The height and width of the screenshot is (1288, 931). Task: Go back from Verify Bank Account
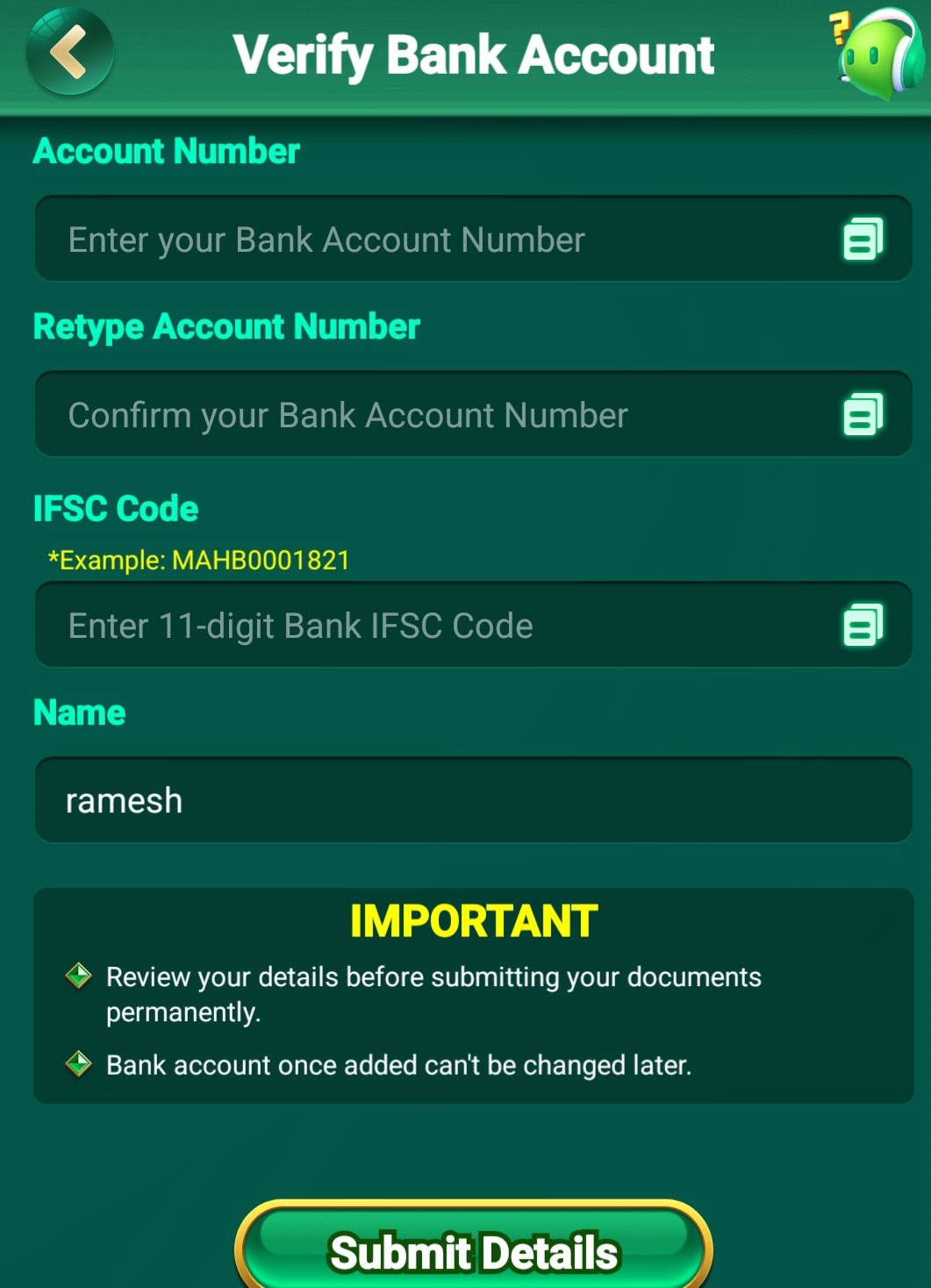click(69, 52)
